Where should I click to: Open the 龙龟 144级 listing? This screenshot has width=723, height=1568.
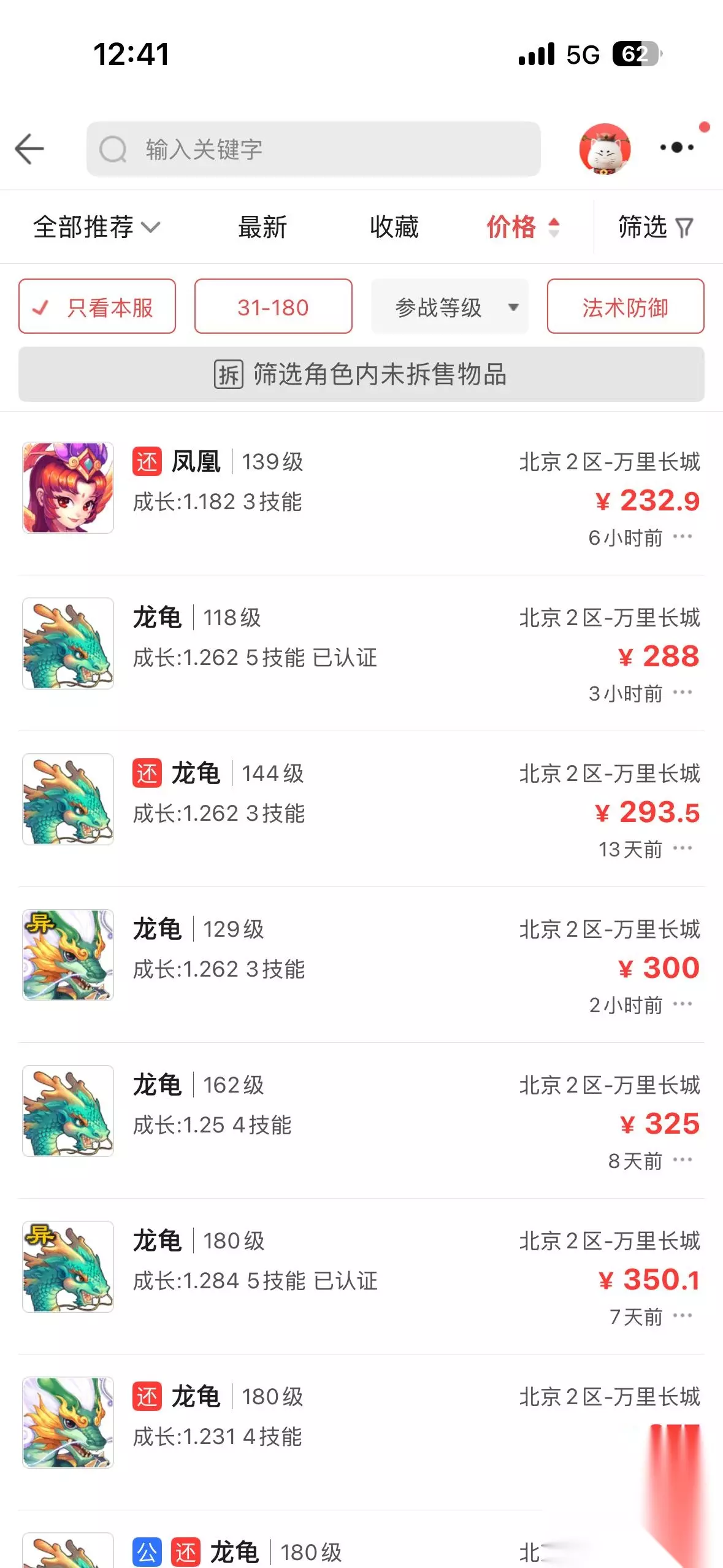(361, 809)
